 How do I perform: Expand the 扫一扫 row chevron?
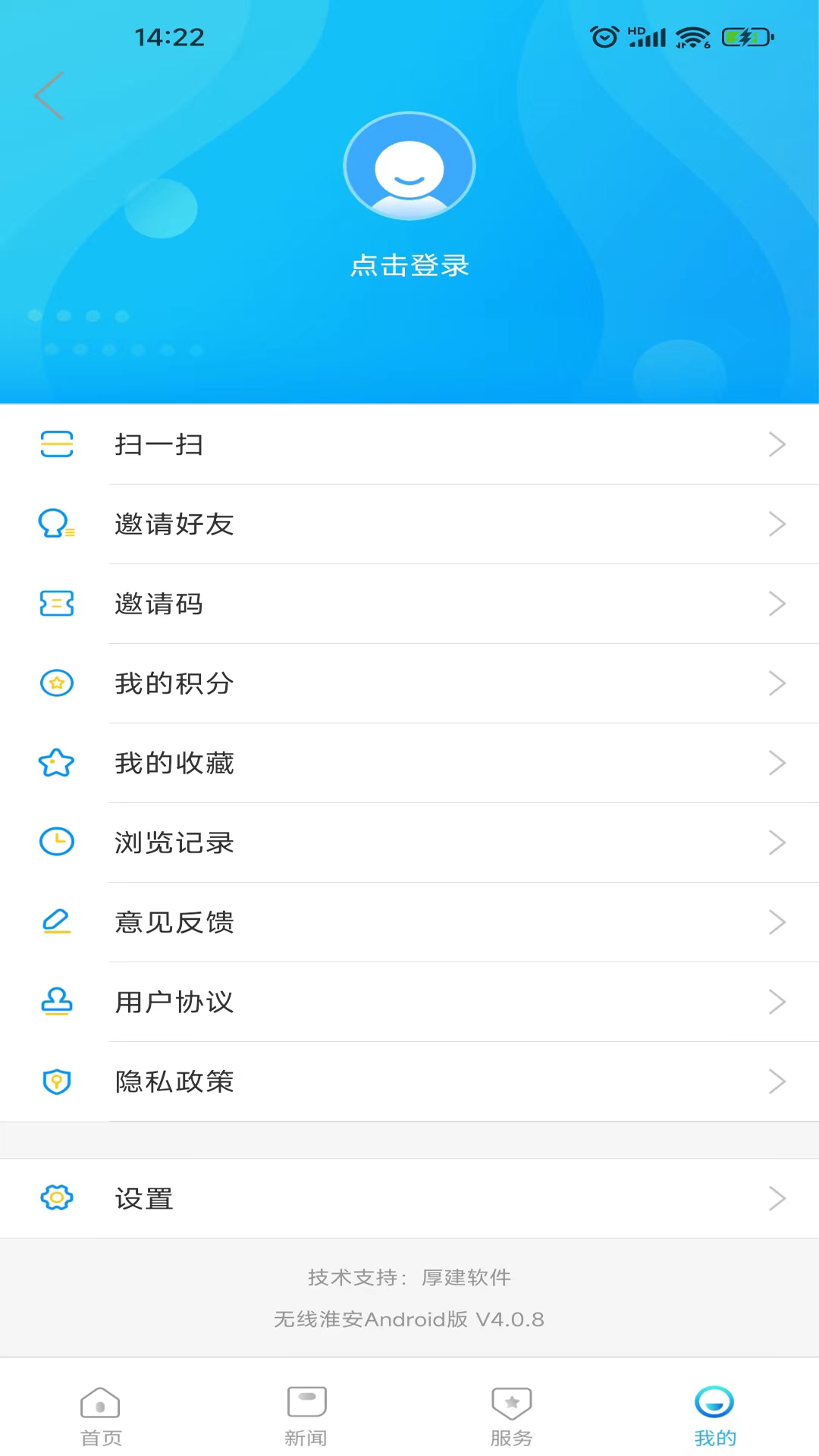(x=777, y=445)
